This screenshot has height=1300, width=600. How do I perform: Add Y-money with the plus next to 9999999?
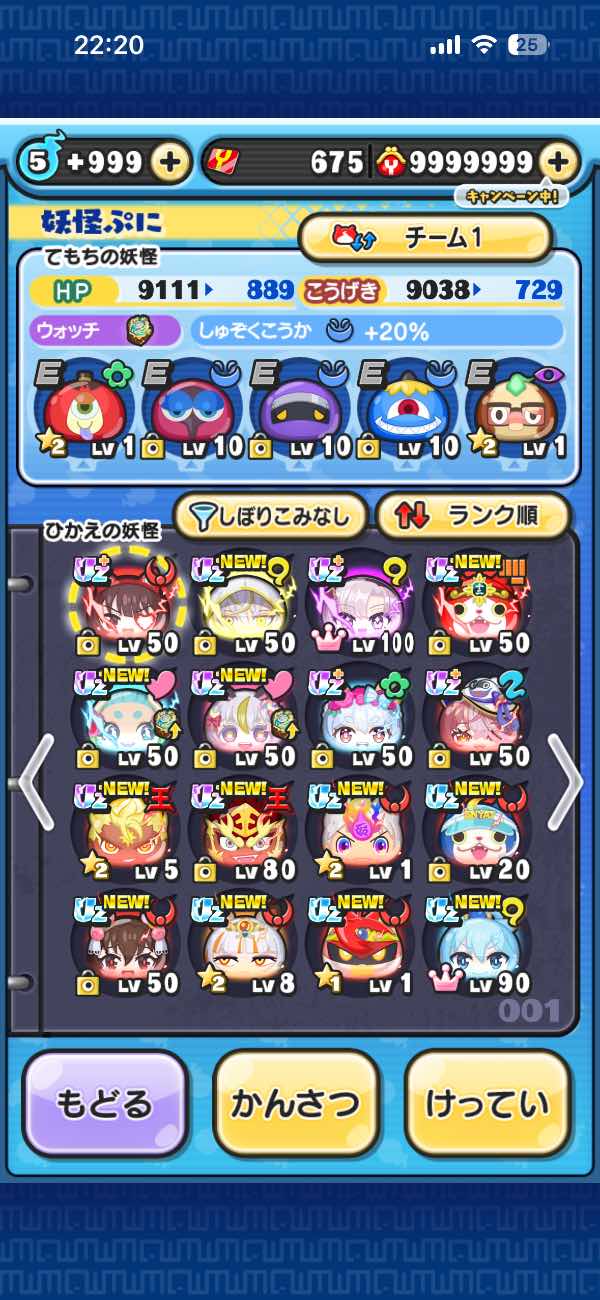559,162
